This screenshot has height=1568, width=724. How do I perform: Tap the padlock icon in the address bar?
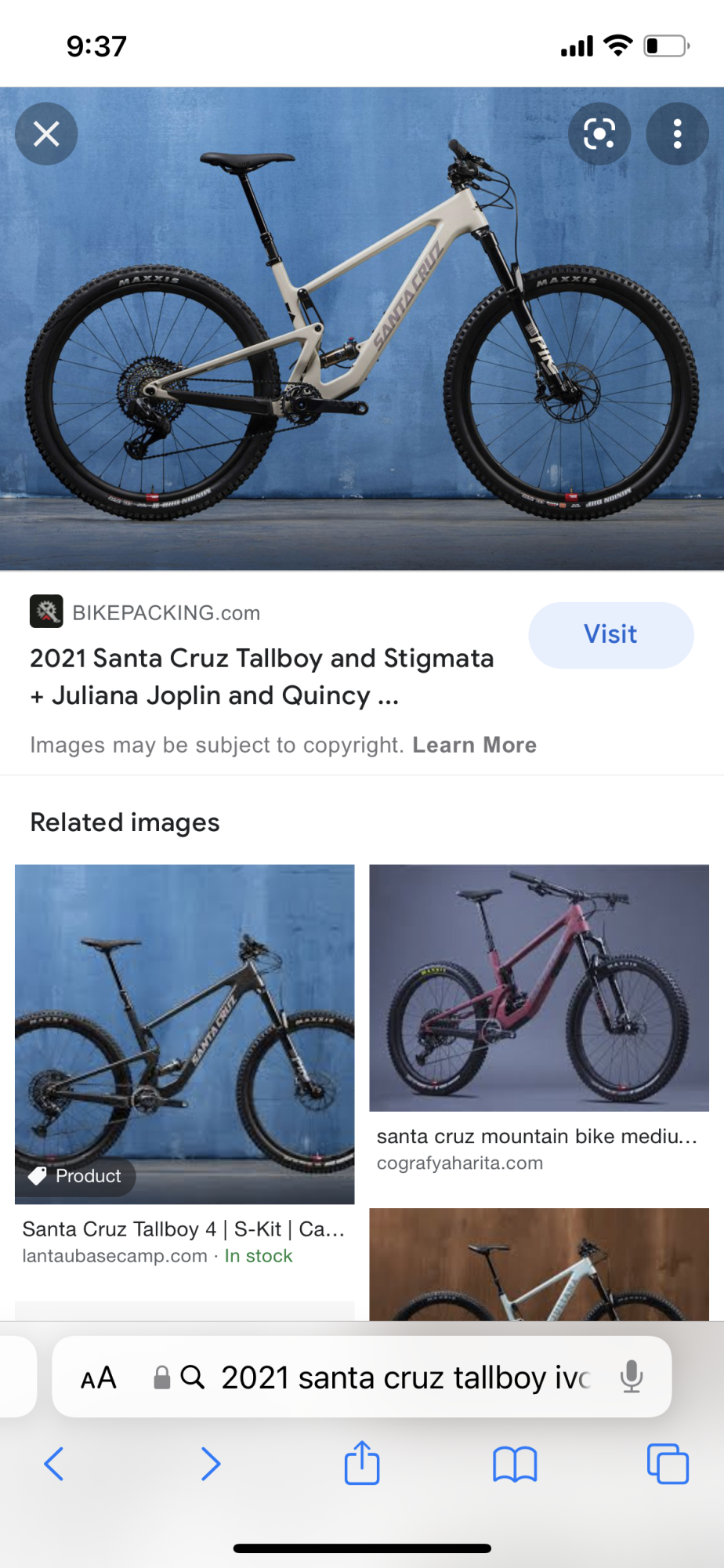click(162, 1377)
